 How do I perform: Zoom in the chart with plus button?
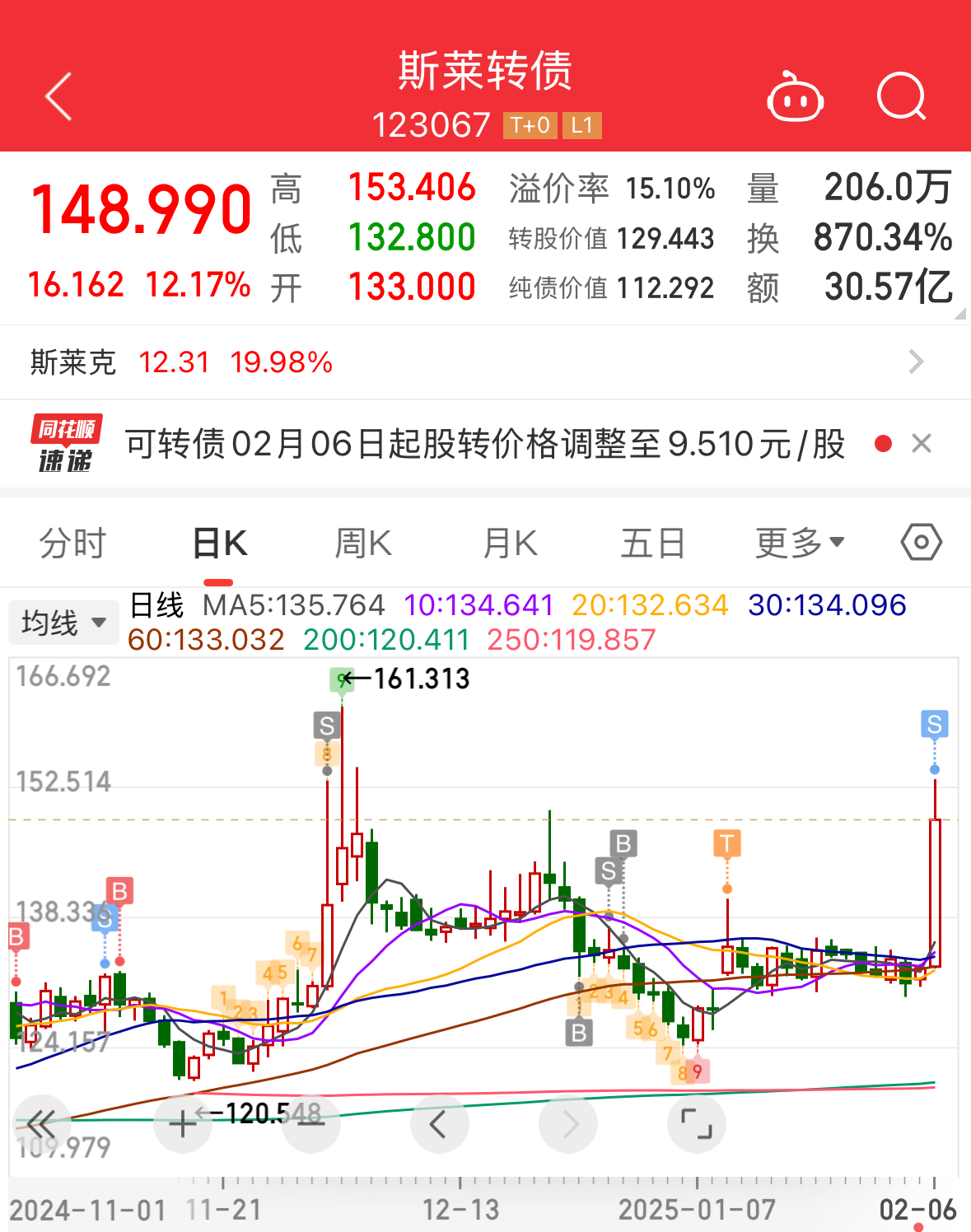point(183,1123)
